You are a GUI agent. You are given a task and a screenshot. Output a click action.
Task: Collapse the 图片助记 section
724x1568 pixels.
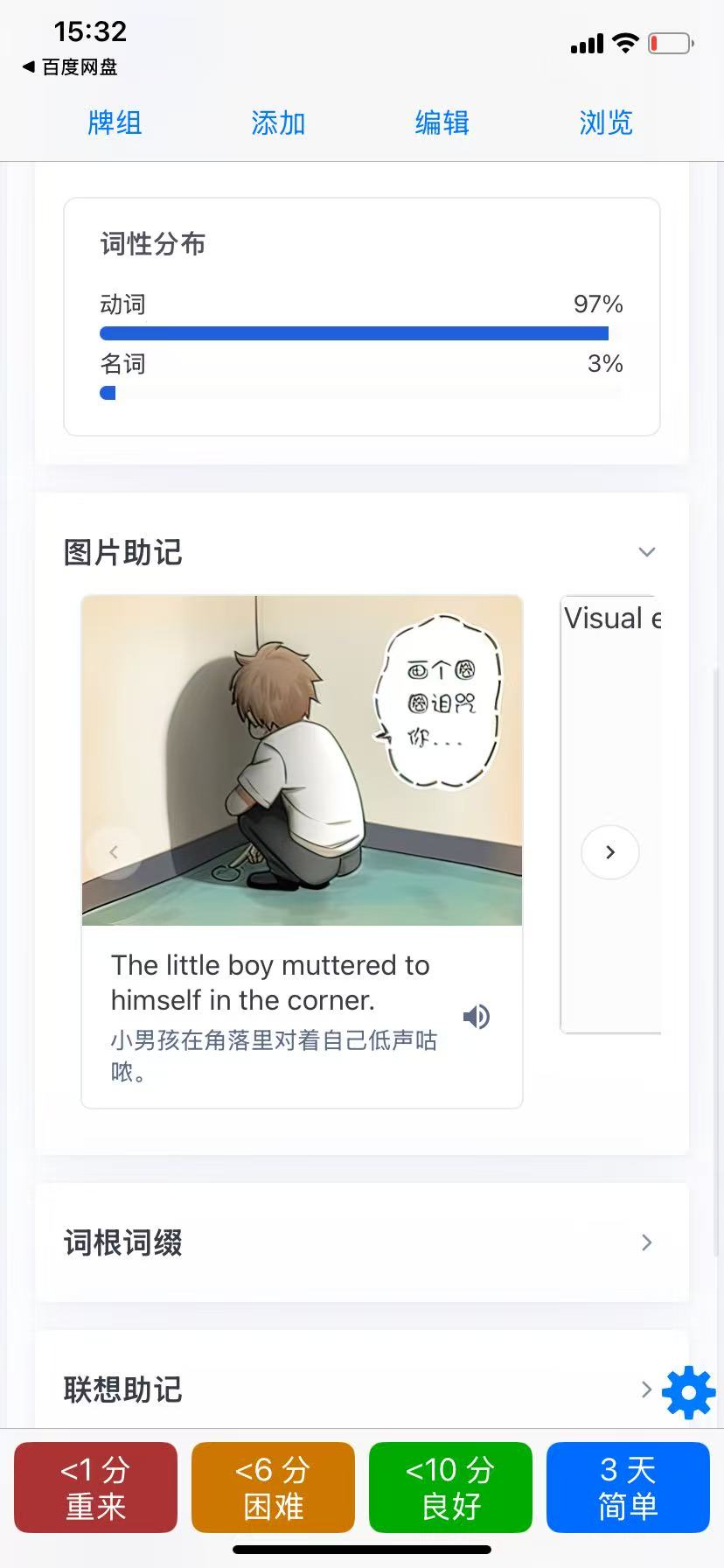646,552
